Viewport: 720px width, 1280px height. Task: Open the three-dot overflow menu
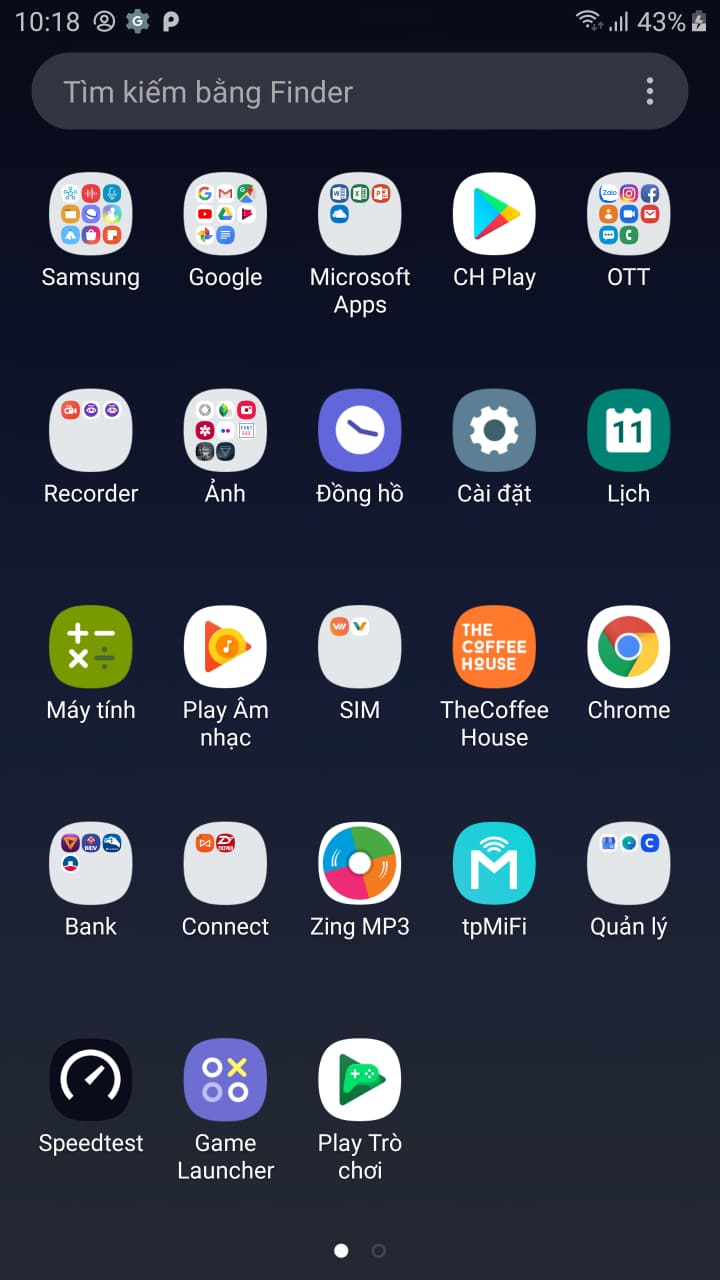click(650, 92)
